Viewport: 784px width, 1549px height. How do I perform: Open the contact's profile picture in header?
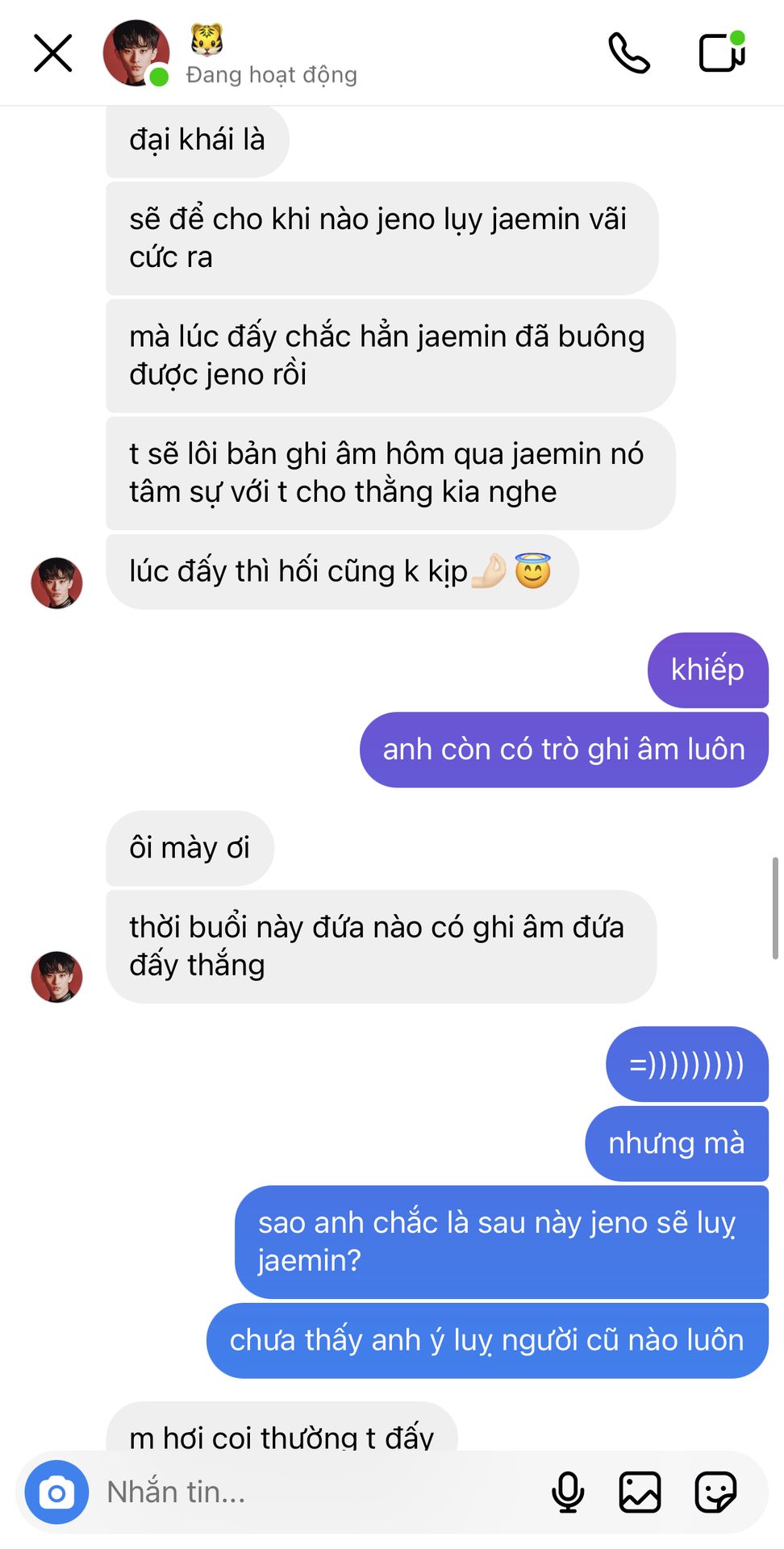[x=136, y=53]
